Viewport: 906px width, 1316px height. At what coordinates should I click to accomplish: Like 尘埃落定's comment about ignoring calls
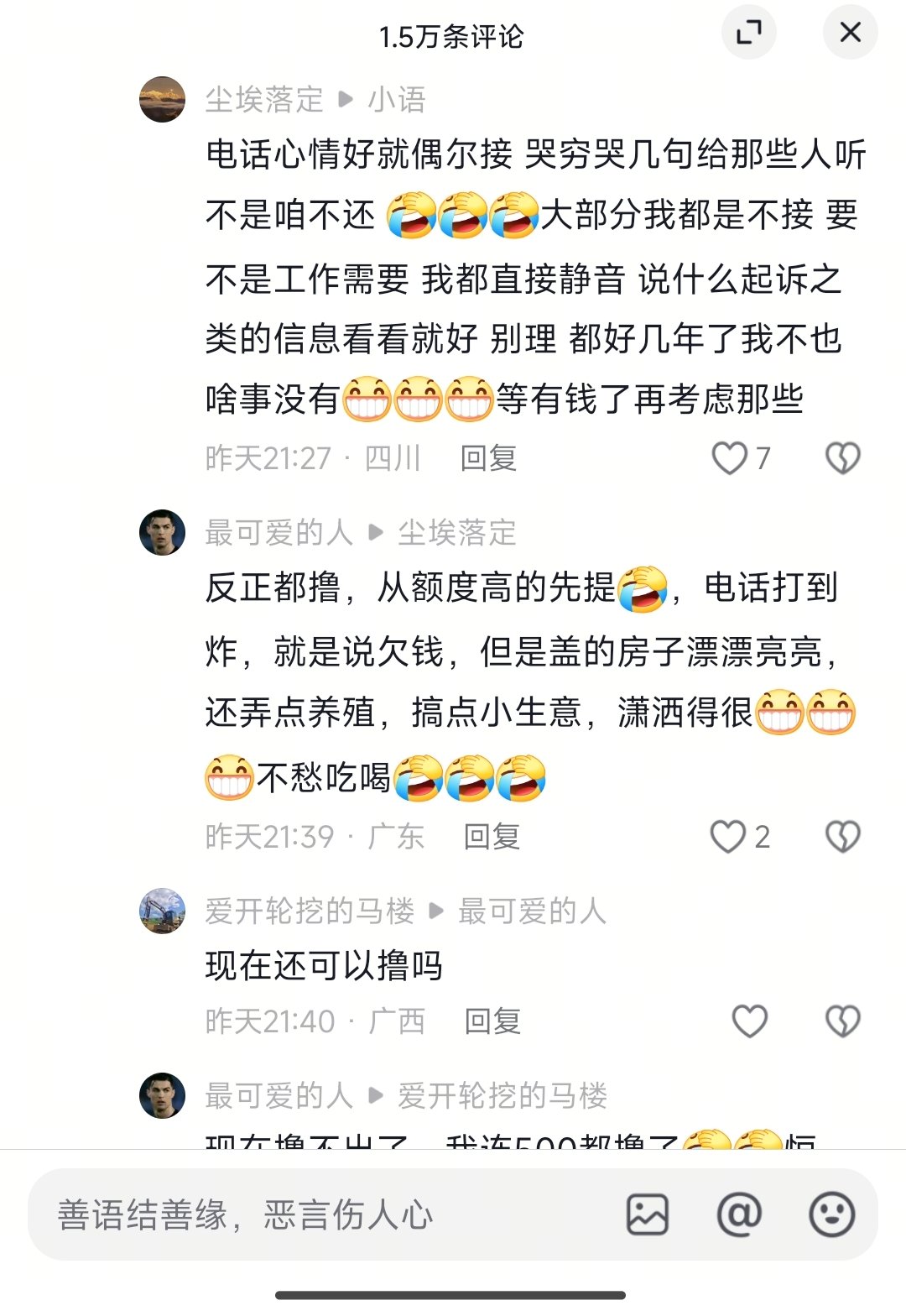point(729,458)
